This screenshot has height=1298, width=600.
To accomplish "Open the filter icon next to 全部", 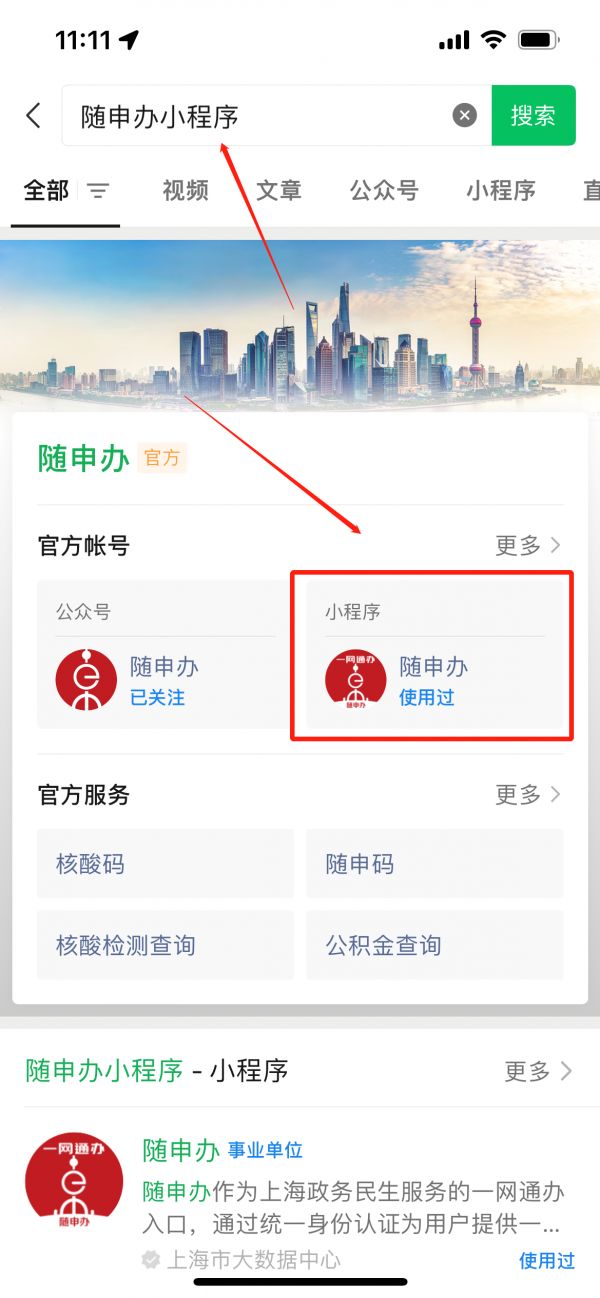I will tap(97, 191).
